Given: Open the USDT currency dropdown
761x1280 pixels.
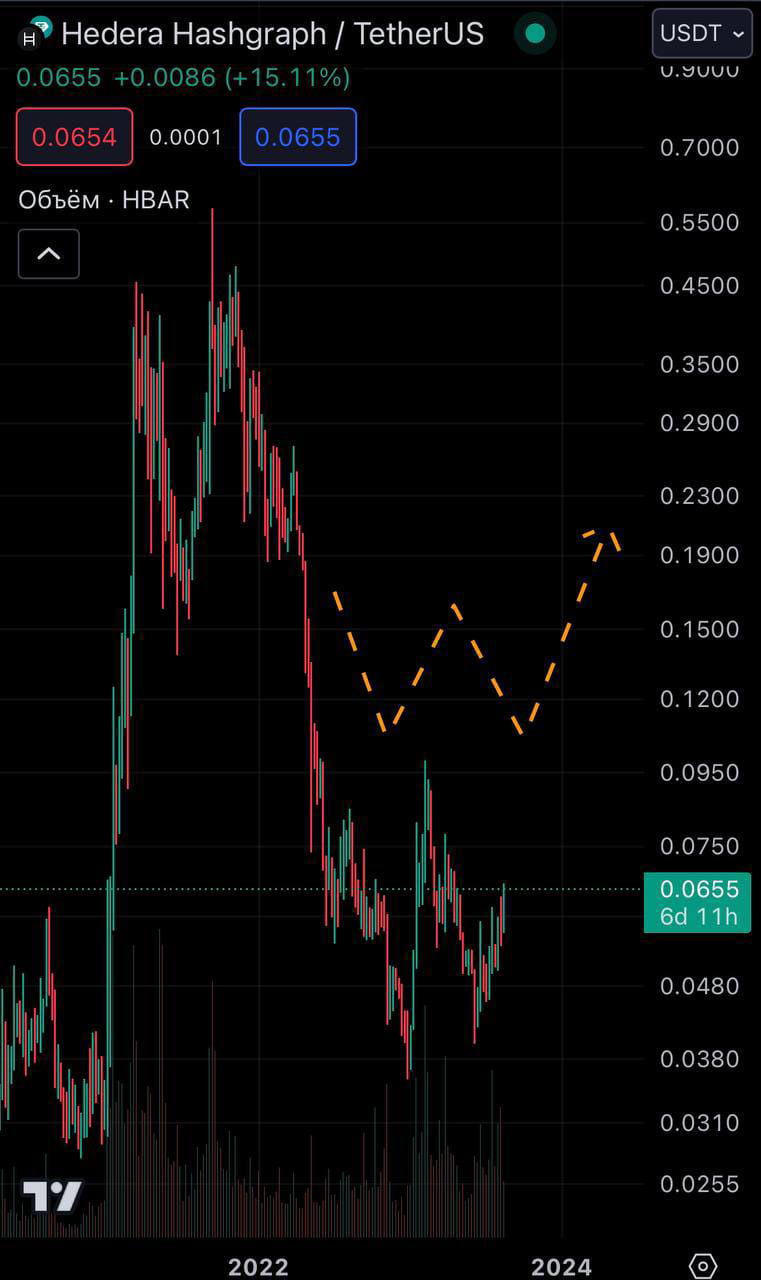Looking at the screenshot, I should tap(701, 33).
